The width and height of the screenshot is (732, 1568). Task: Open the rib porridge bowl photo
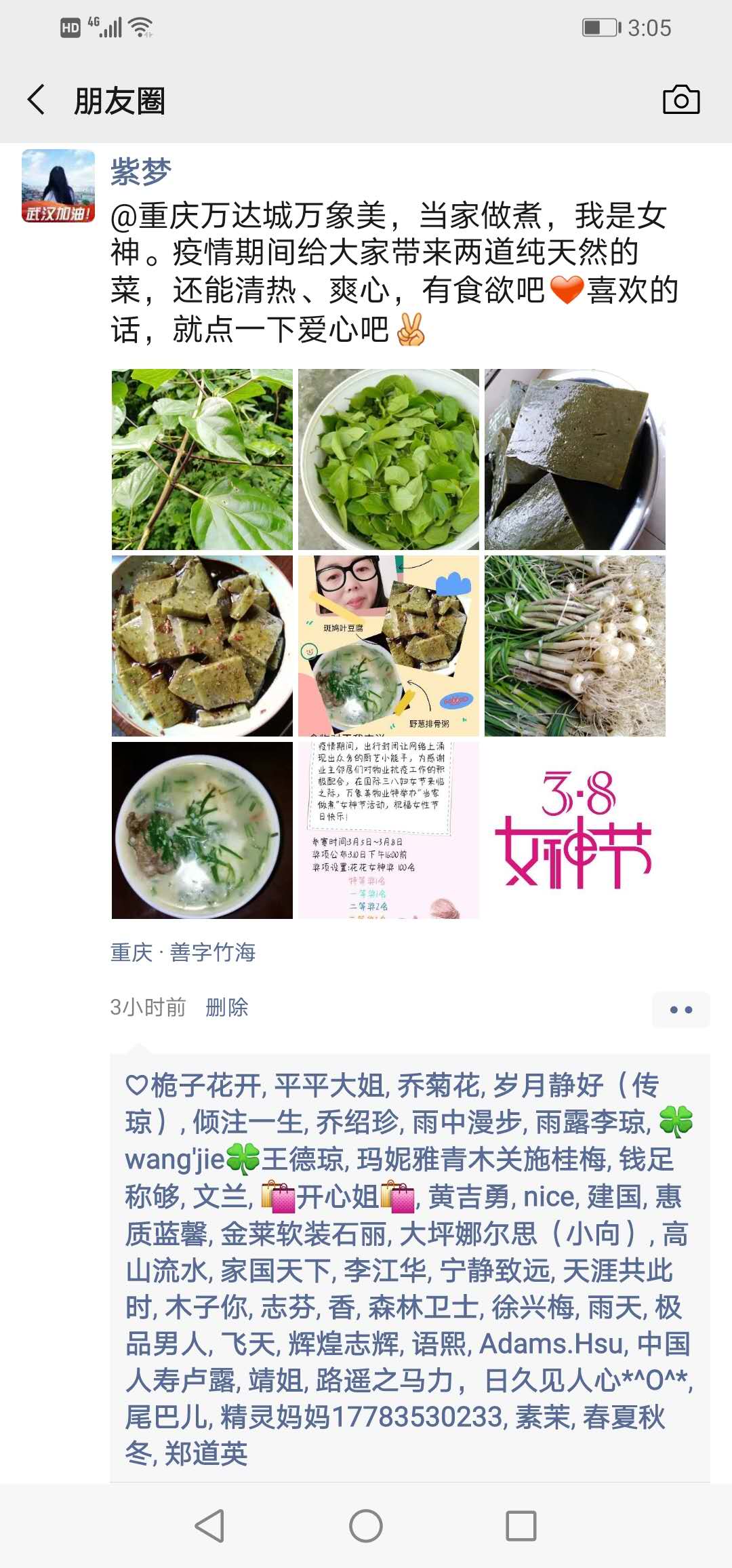coord(202,830)
